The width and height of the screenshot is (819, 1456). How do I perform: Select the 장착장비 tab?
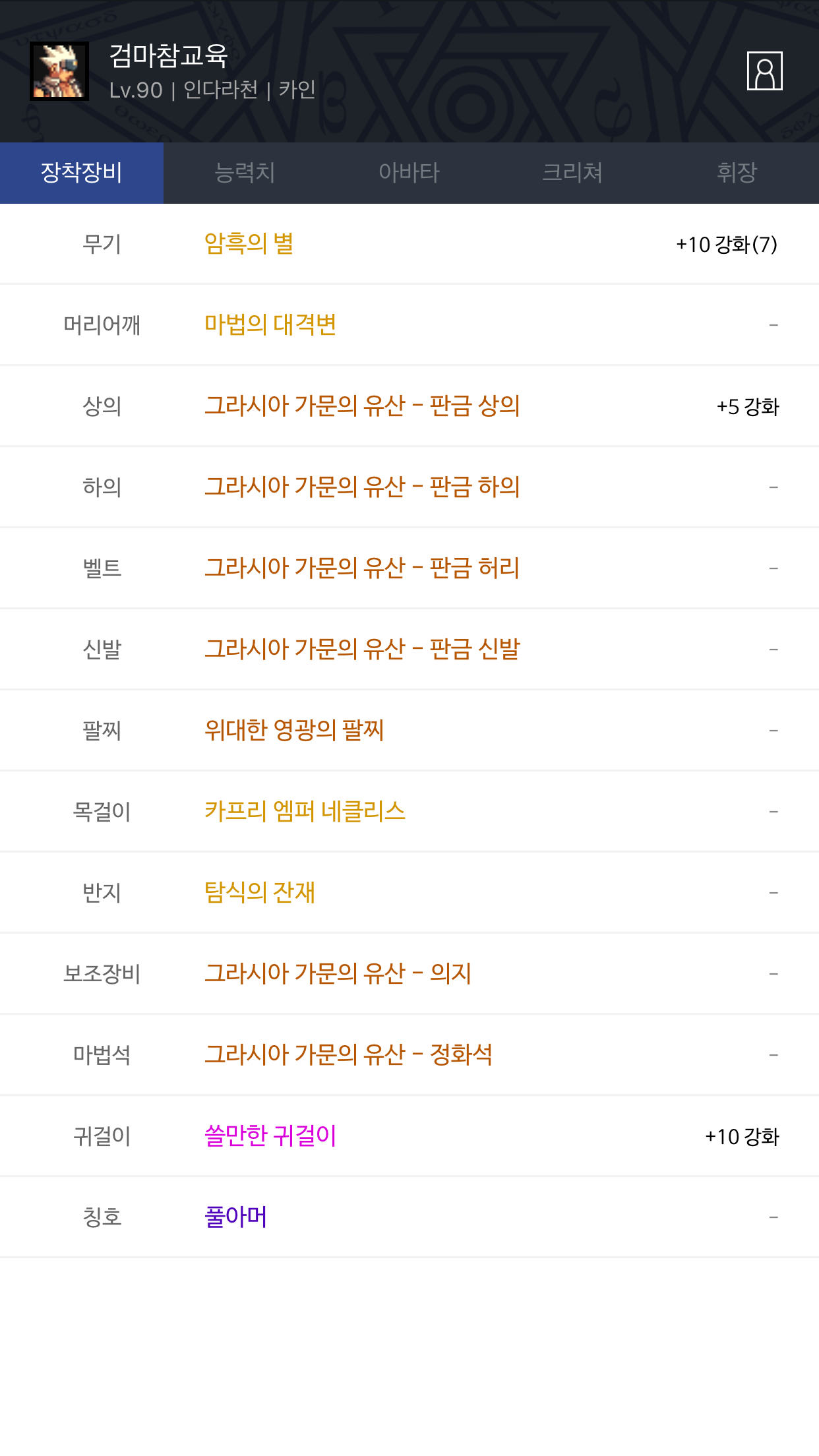[82, 173]
